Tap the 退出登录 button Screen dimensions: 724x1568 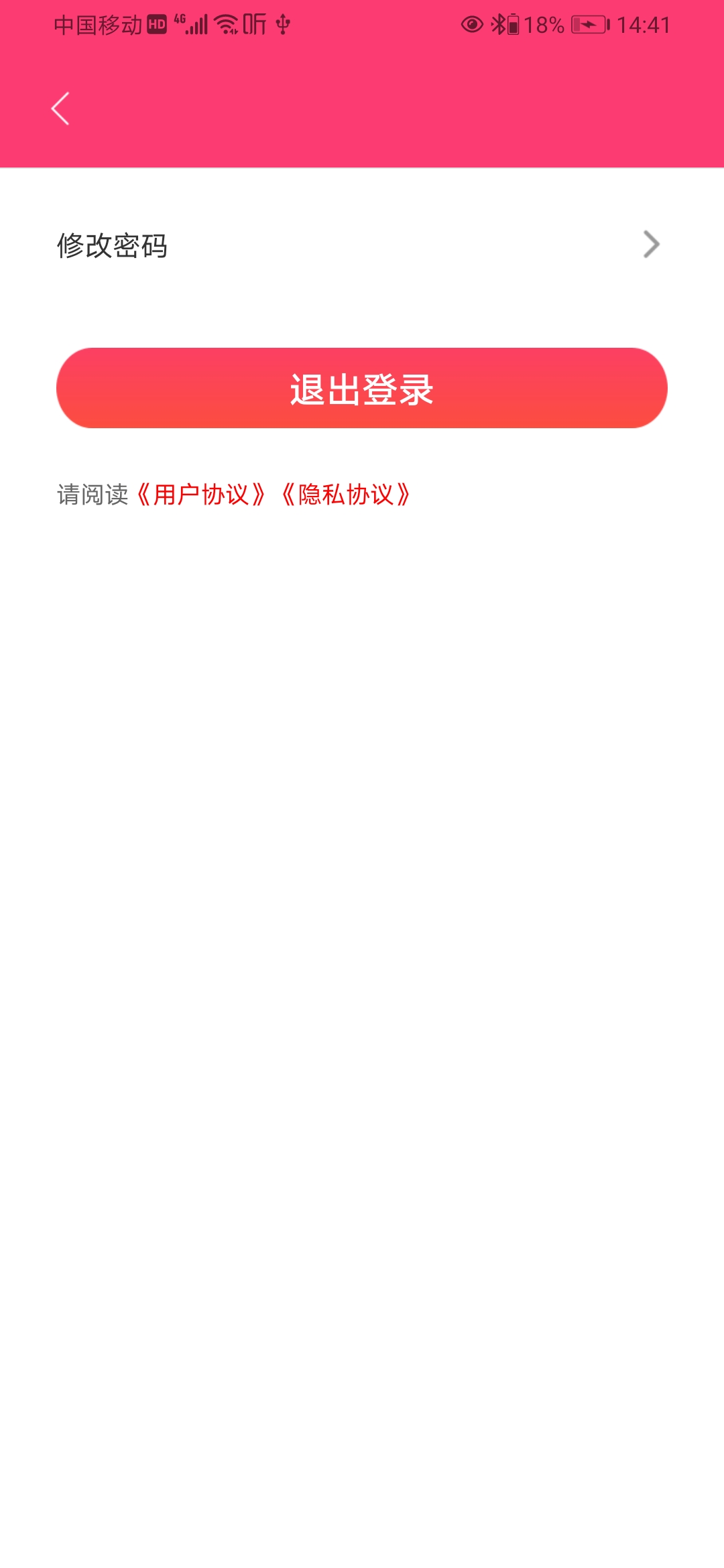pos(362,389)
